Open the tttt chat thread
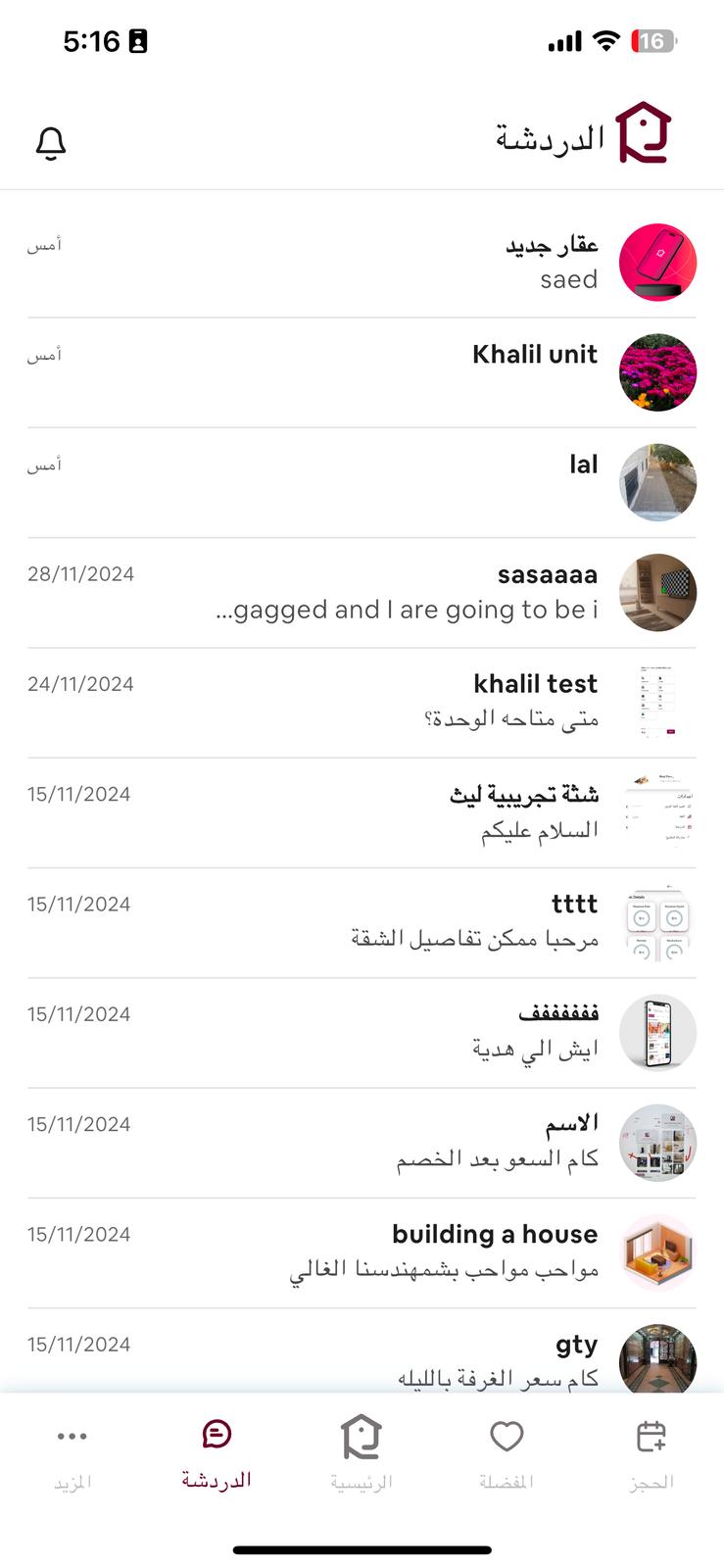 pos(392,921)
